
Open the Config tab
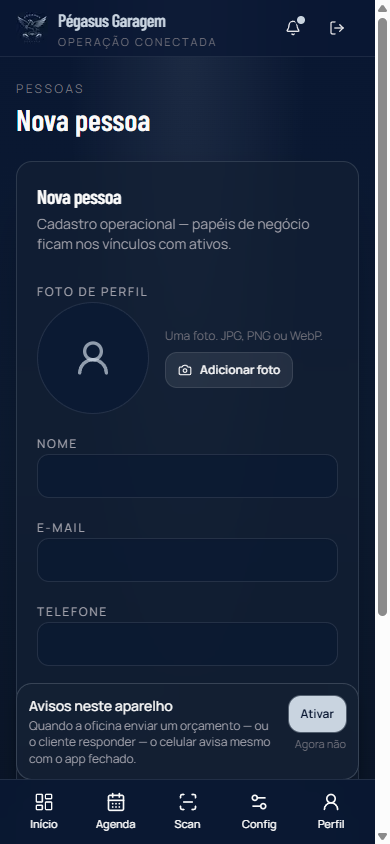point(259,811)
